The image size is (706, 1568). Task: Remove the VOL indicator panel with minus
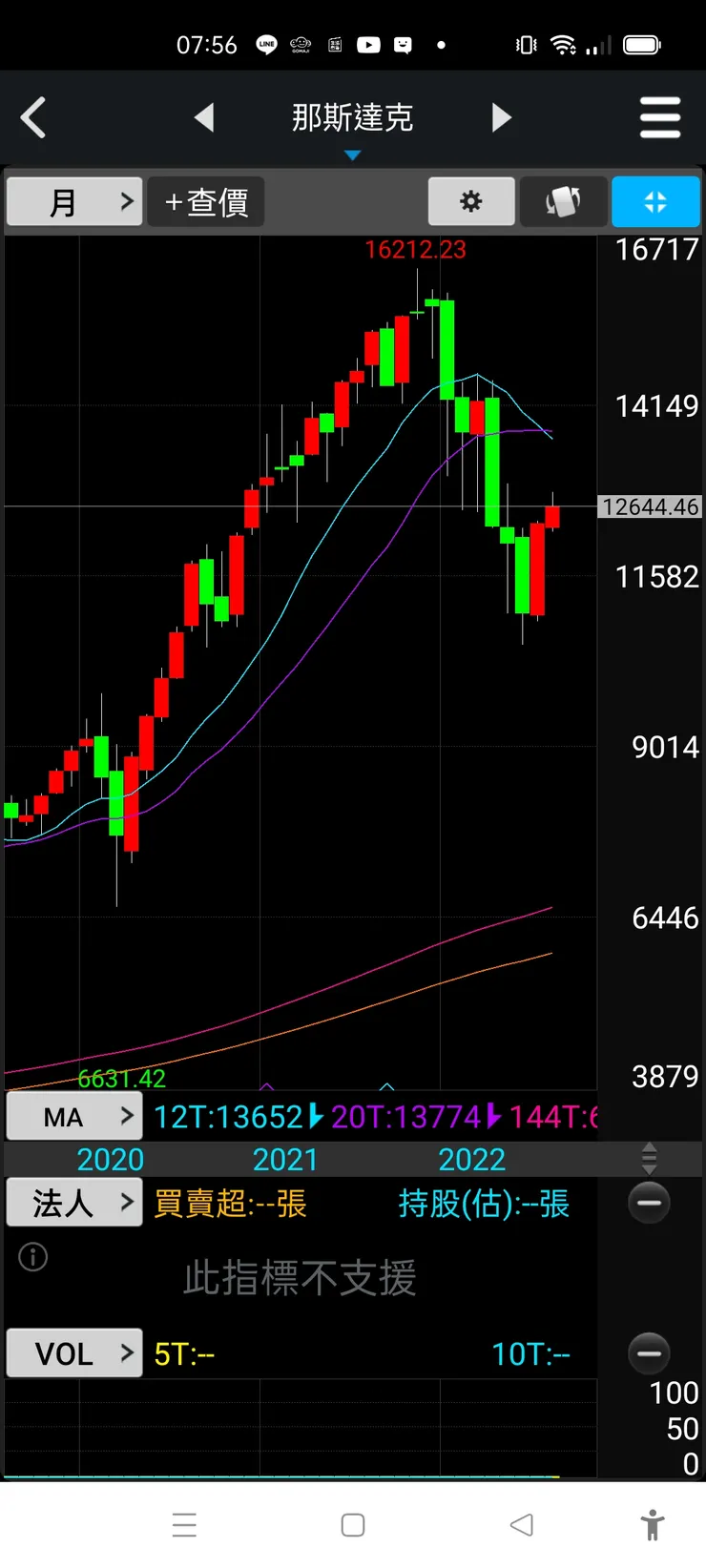click(x=649, y=1353)
